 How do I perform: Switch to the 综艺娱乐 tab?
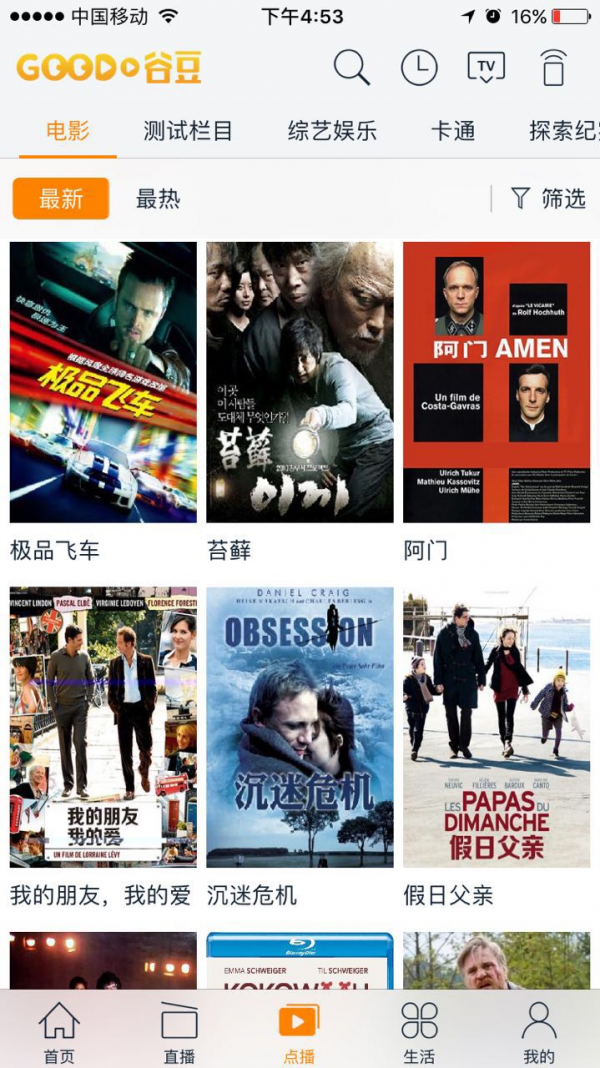pyautogui.click(x=332, y=131)
